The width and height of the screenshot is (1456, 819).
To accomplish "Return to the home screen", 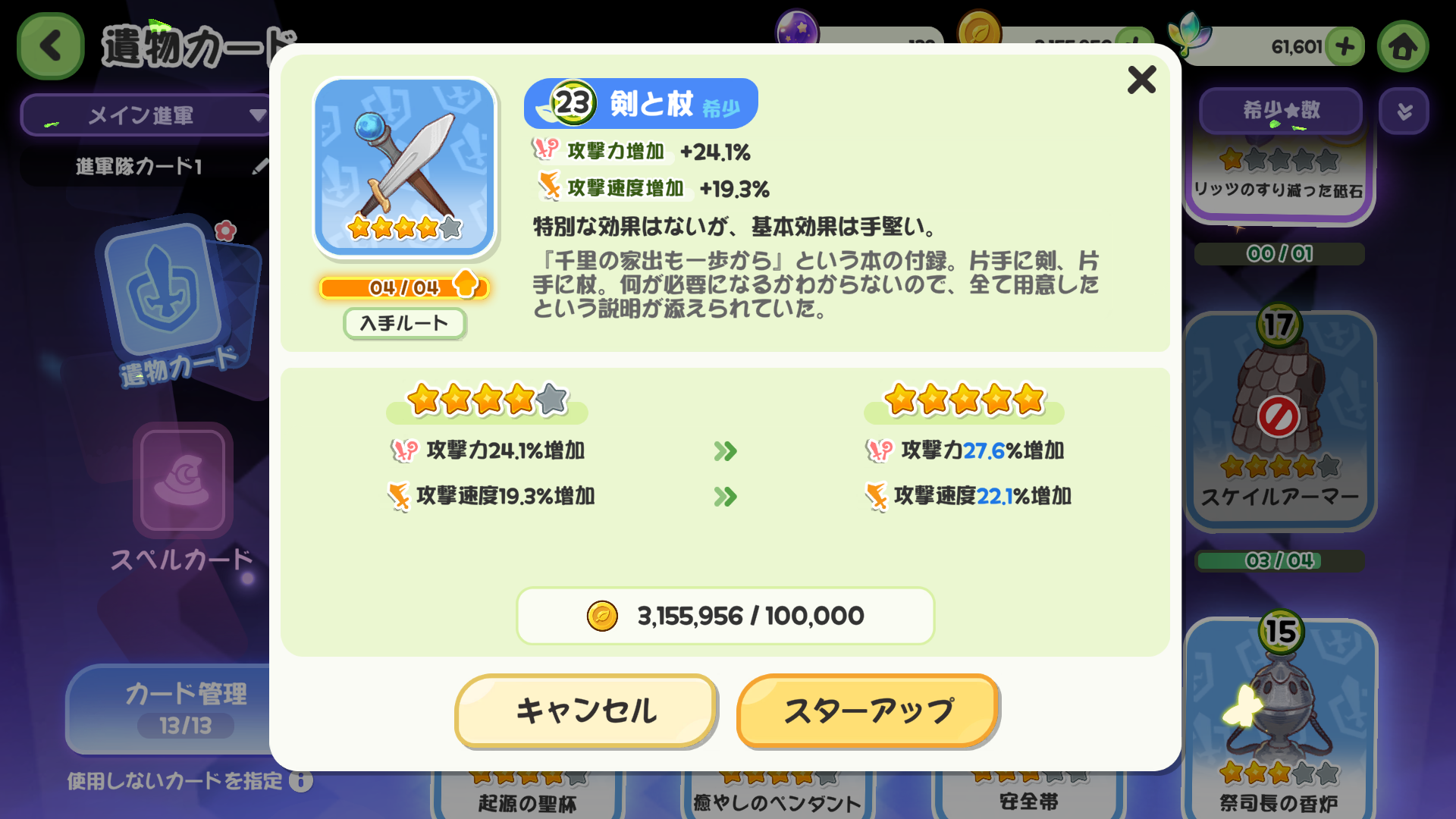I will (x=1402, y=47).
